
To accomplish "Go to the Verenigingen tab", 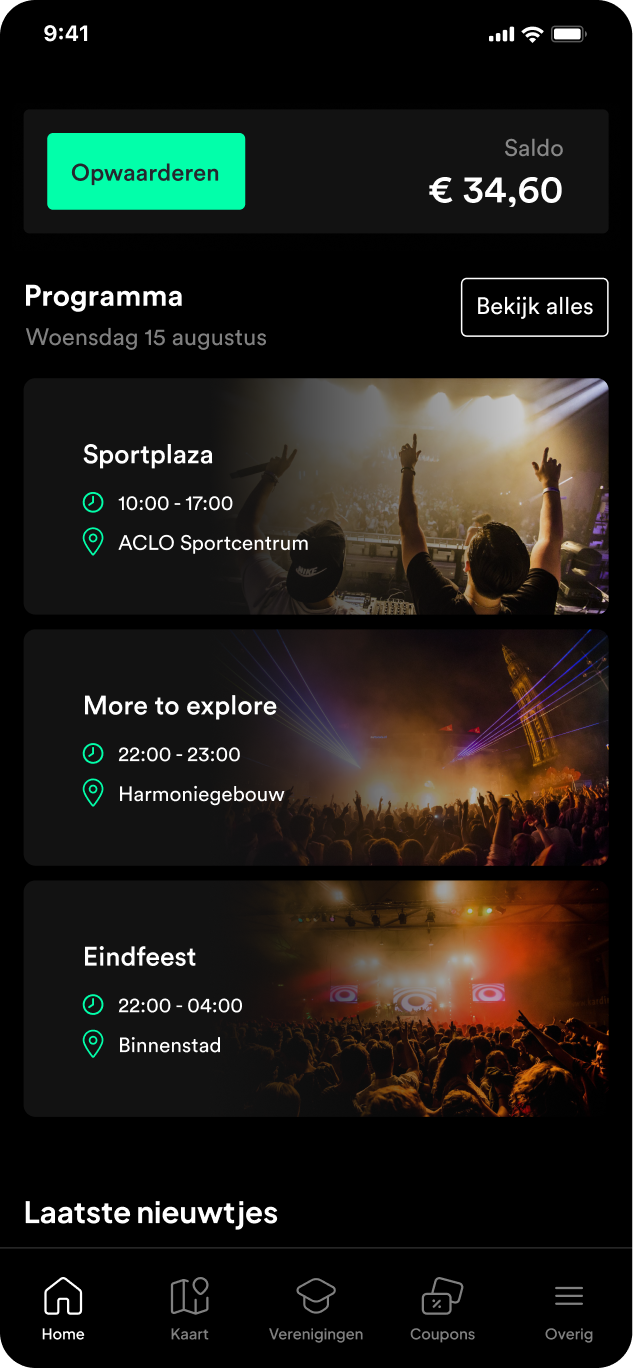I will [316, 1308].
